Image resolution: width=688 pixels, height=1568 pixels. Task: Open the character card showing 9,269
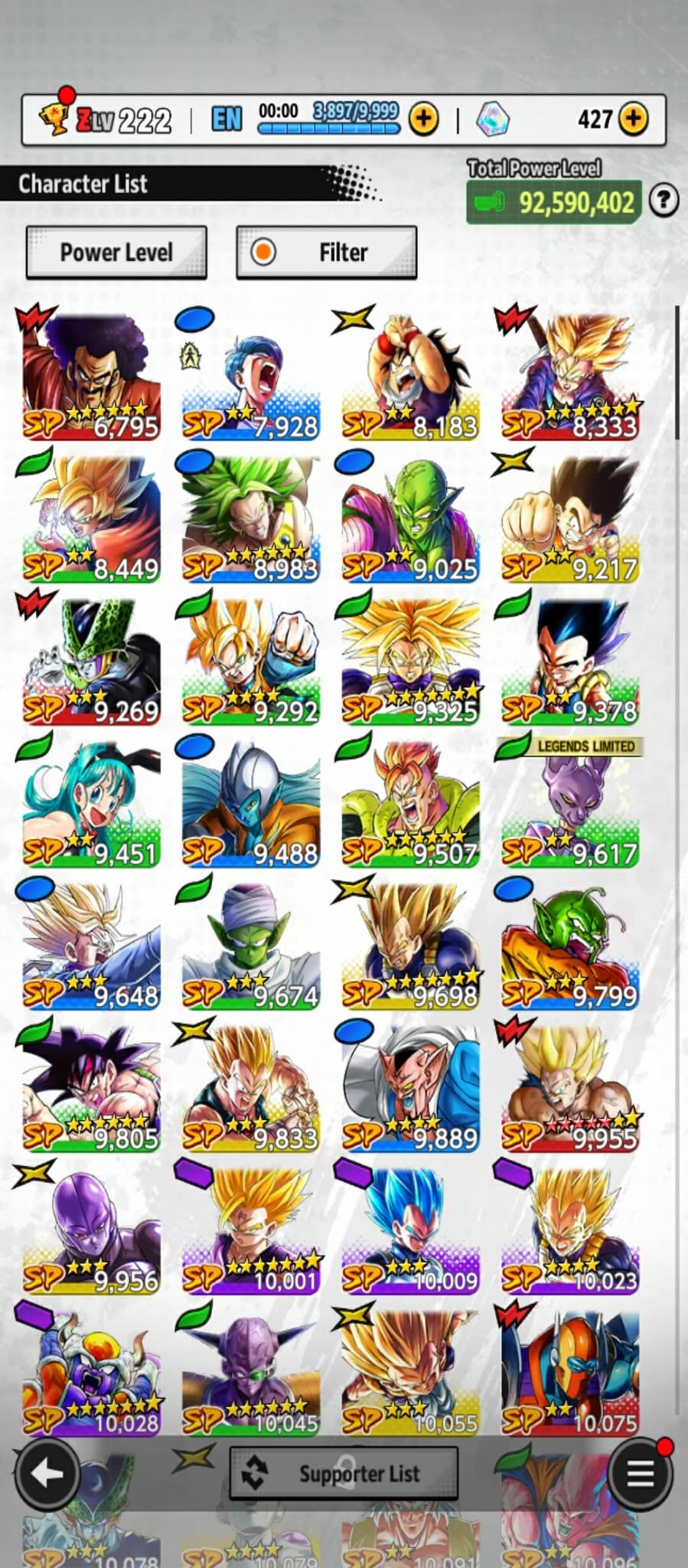(91, 660)
